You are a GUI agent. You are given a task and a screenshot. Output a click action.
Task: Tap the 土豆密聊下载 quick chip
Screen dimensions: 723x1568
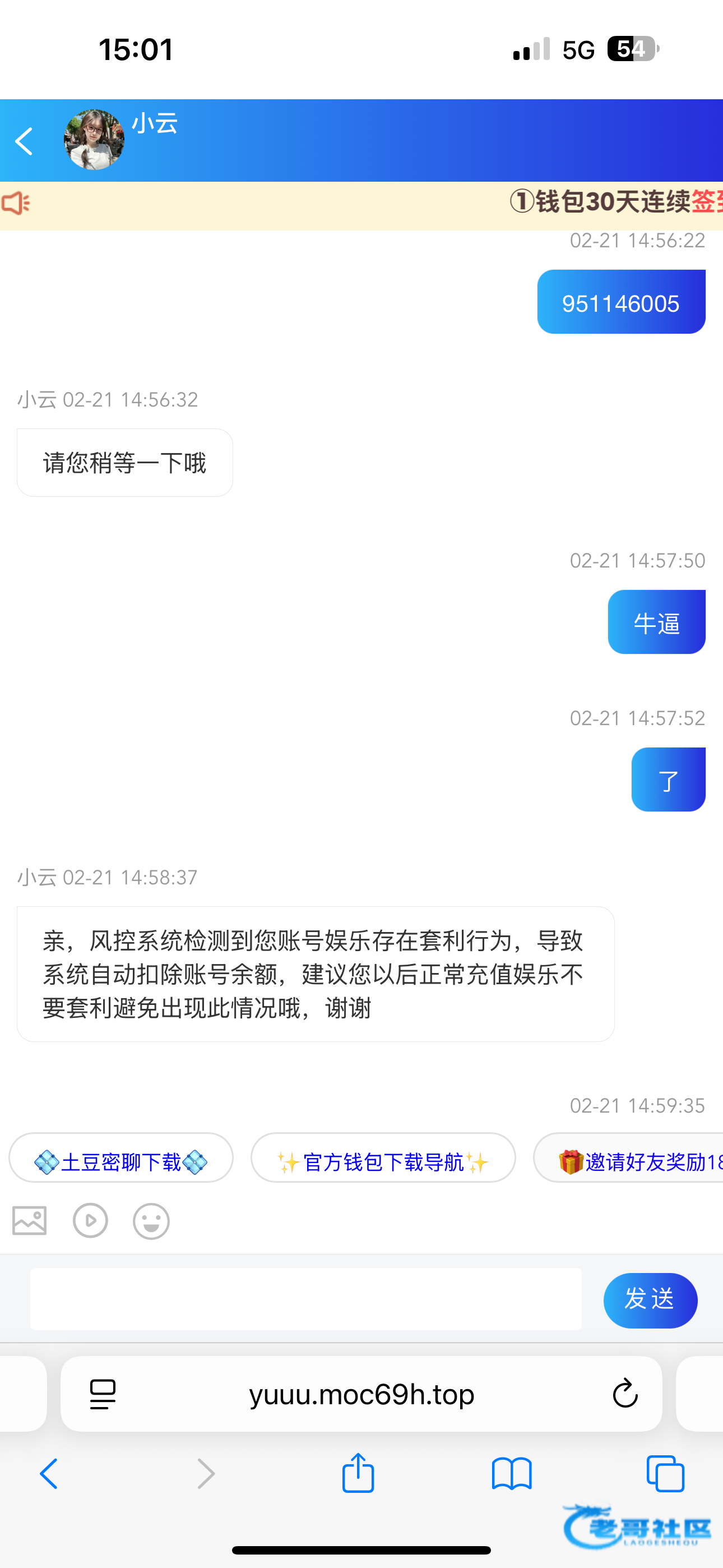[x=121, y=1162]
